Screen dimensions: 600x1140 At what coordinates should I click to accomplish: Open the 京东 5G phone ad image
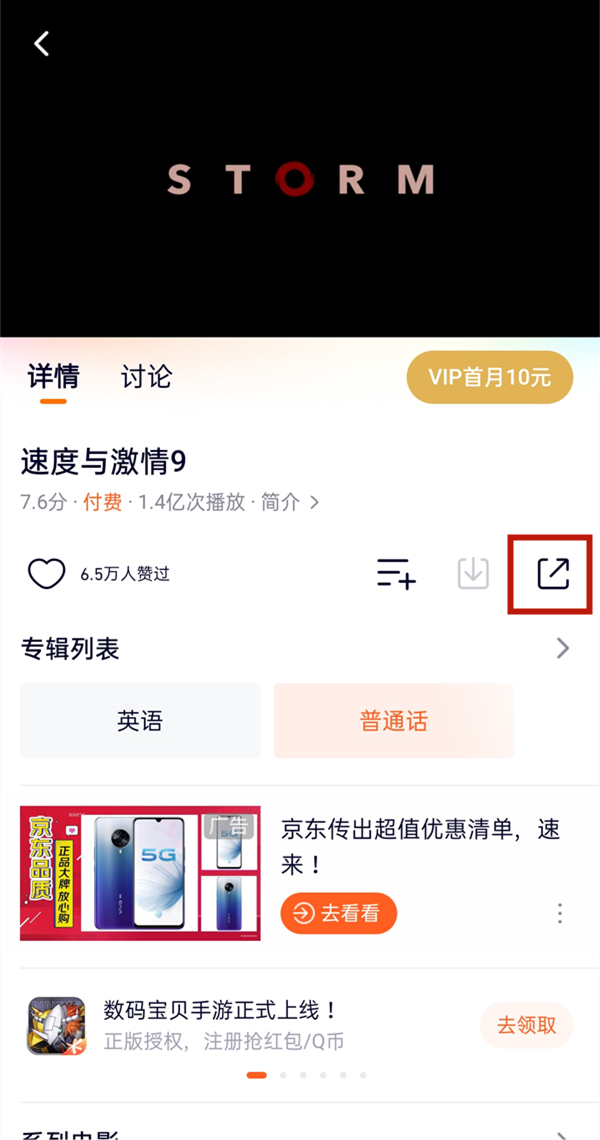coord(140,873)
